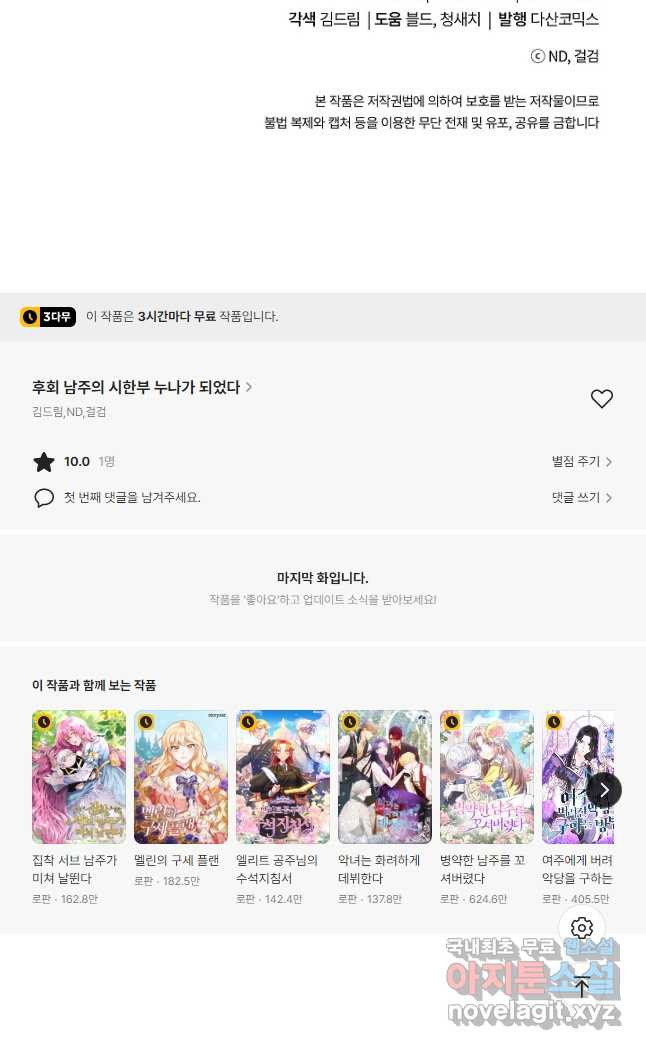Jump back to top of page
The image size is (646, 1050).
582,988
